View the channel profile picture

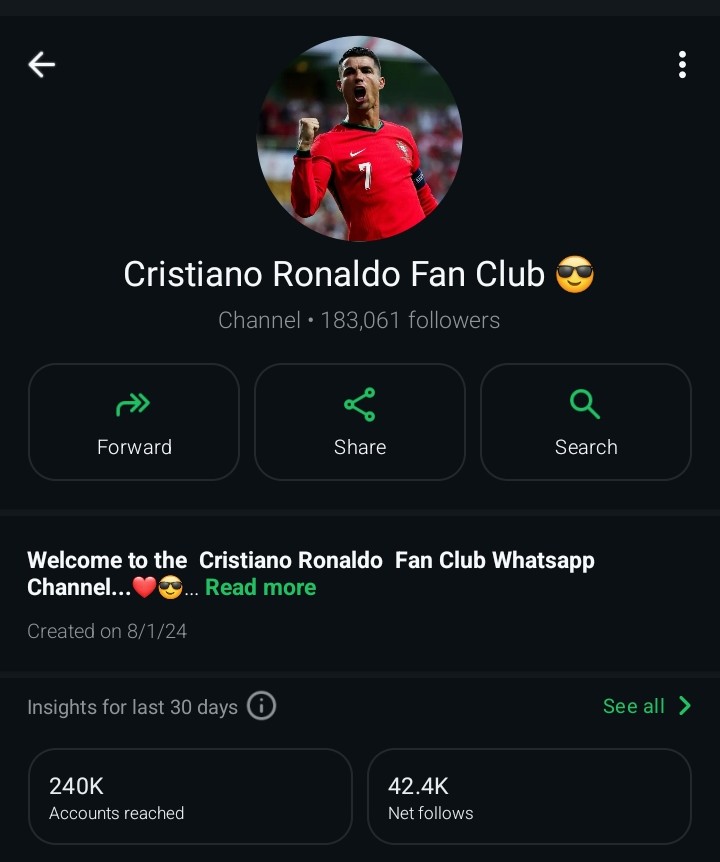point(360,139)
